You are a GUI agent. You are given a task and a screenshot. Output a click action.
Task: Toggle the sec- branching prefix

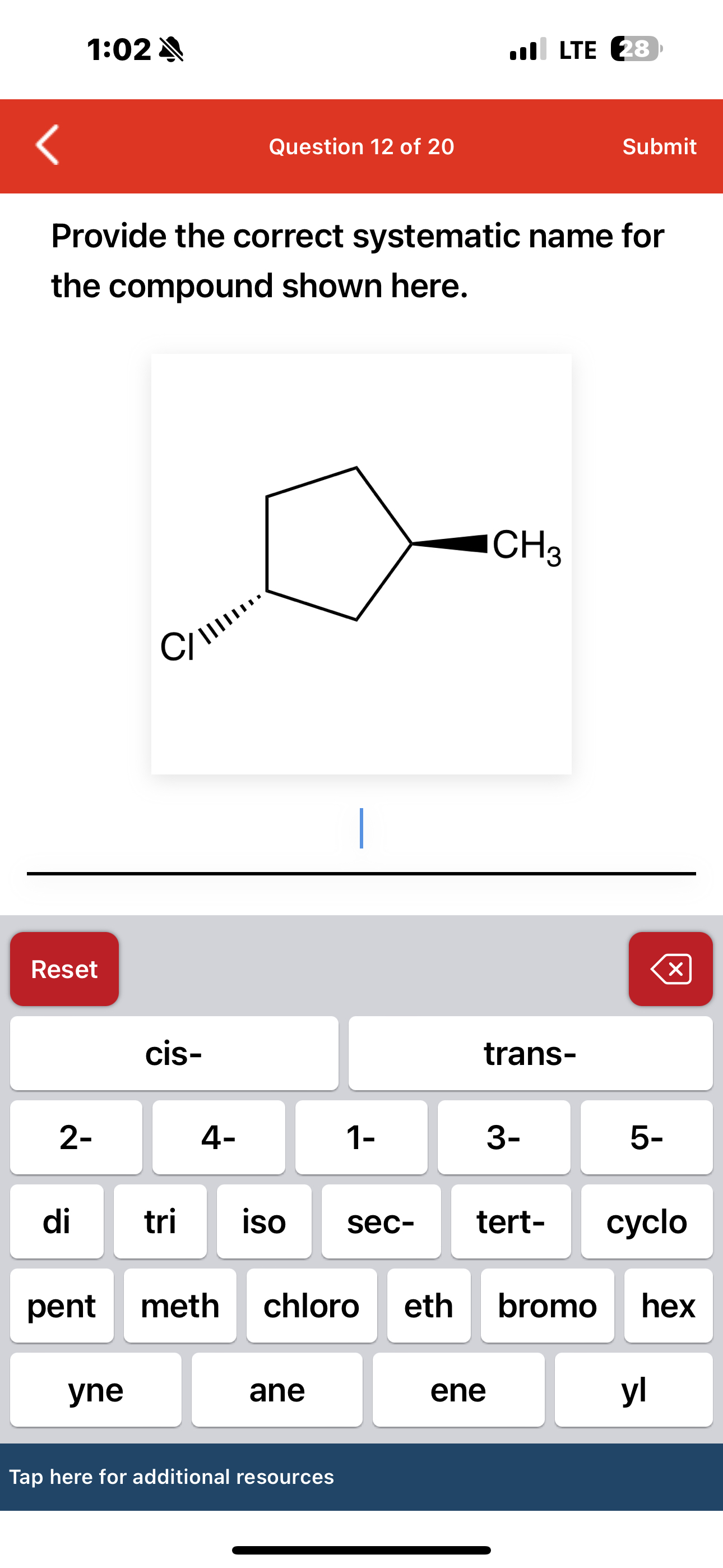pos(381,1222)
